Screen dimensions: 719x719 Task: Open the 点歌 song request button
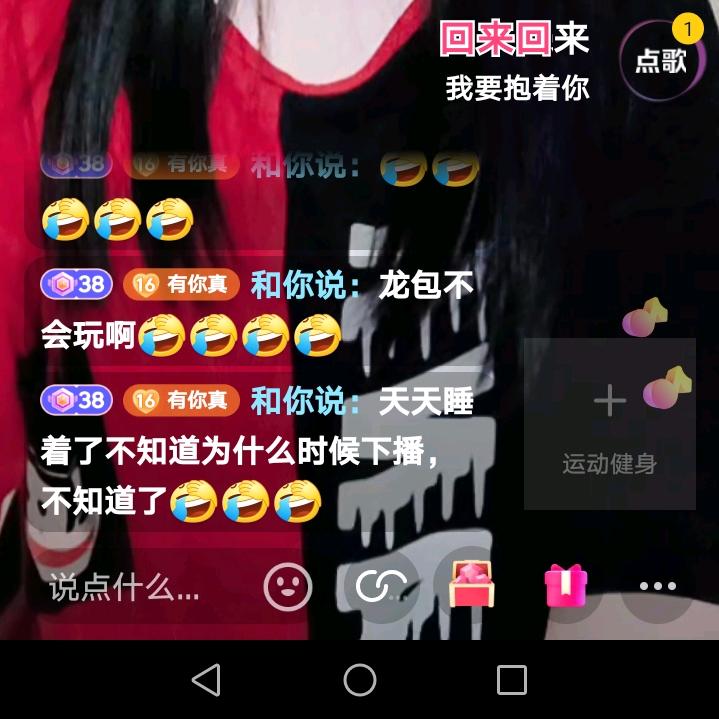[661, 59]
